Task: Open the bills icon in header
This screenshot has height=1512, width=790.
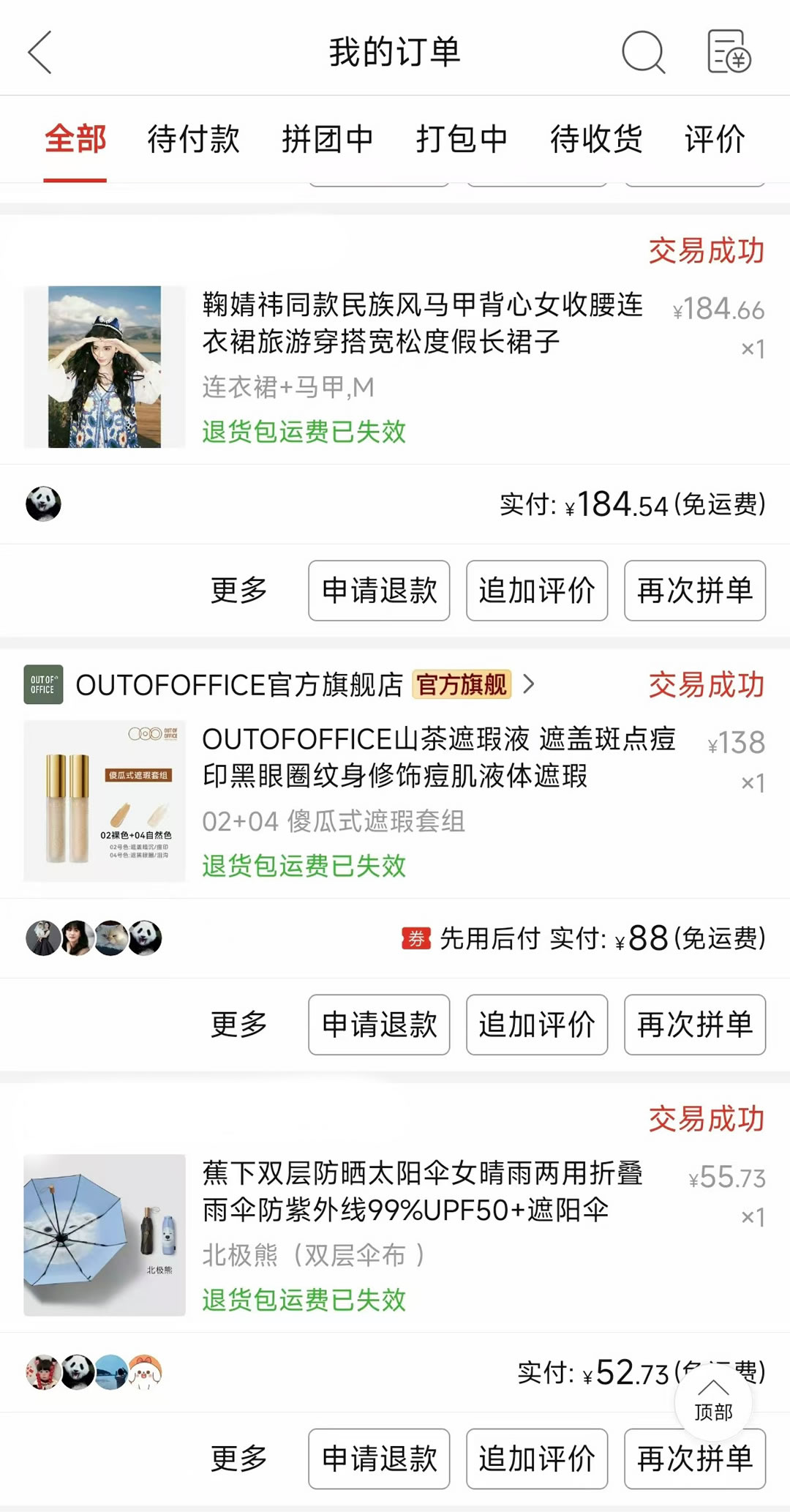Action: (729, 52)
